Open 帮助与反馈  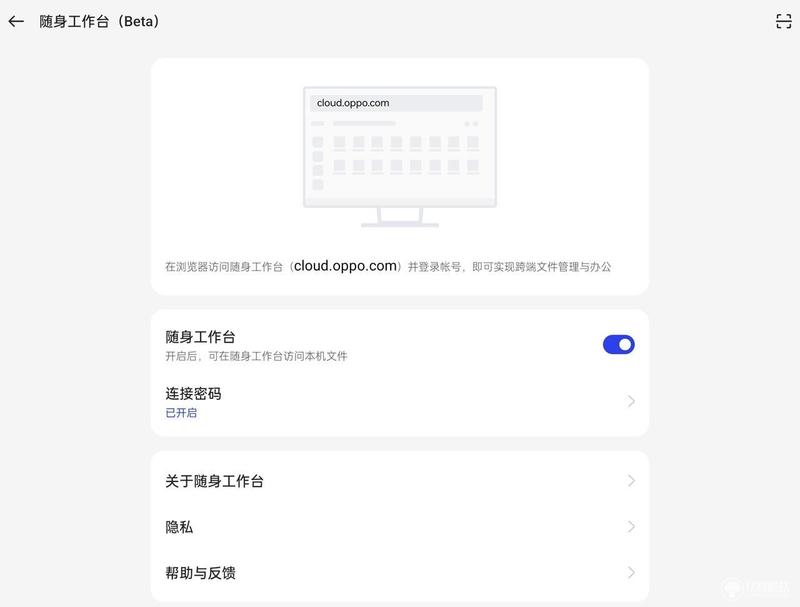pos(399,573)
